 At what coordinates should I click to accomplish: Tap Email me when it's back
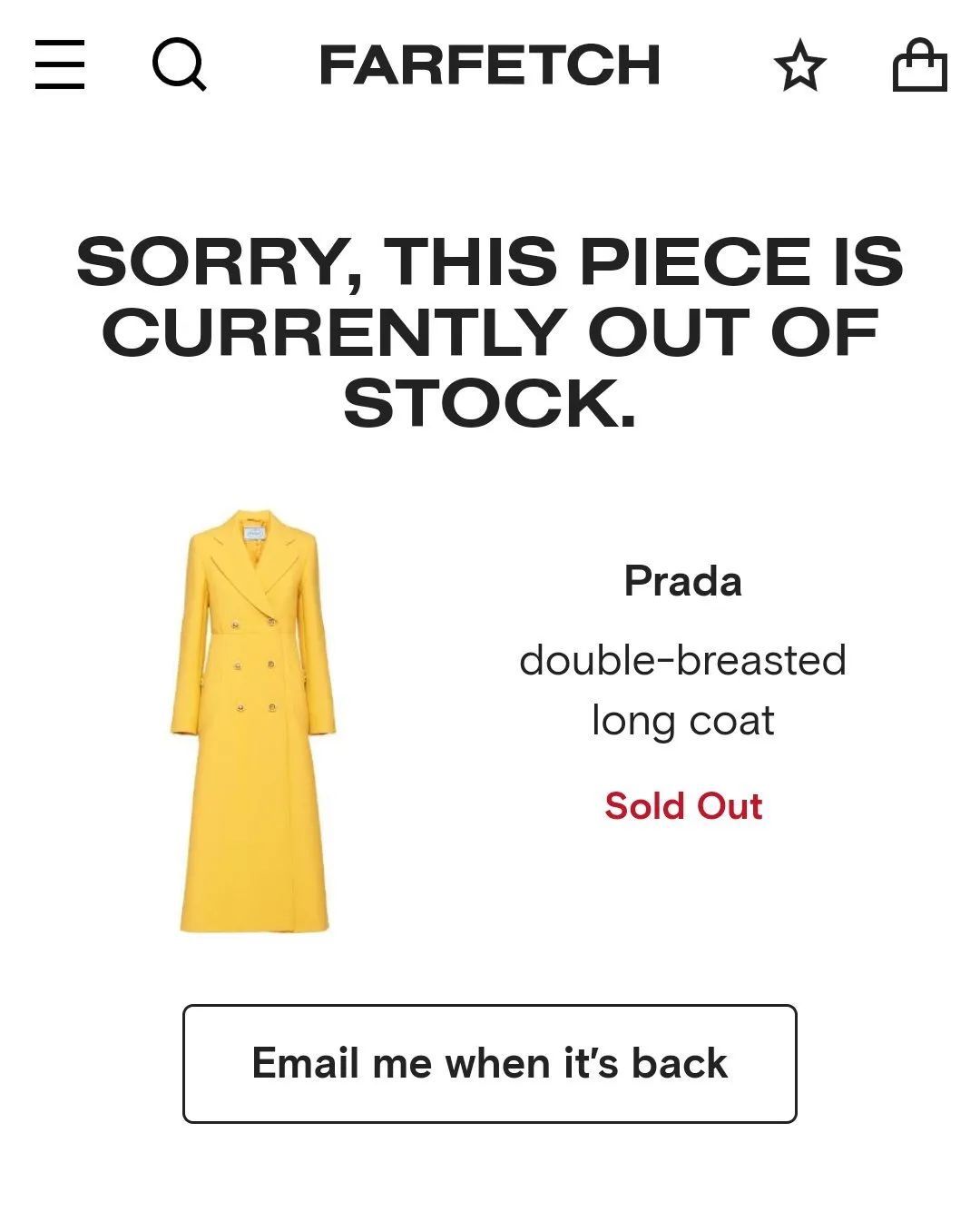pyautogui.click(x=490, y=1063)
